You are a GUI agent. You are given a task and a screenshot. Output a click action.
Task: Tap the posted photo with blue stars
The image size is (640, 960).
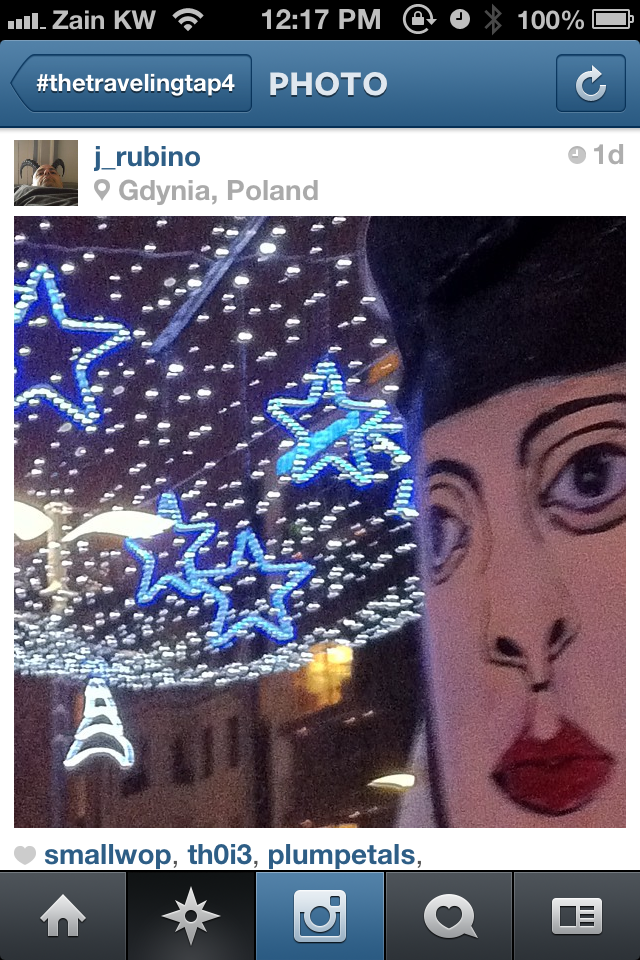click(320, 520)
